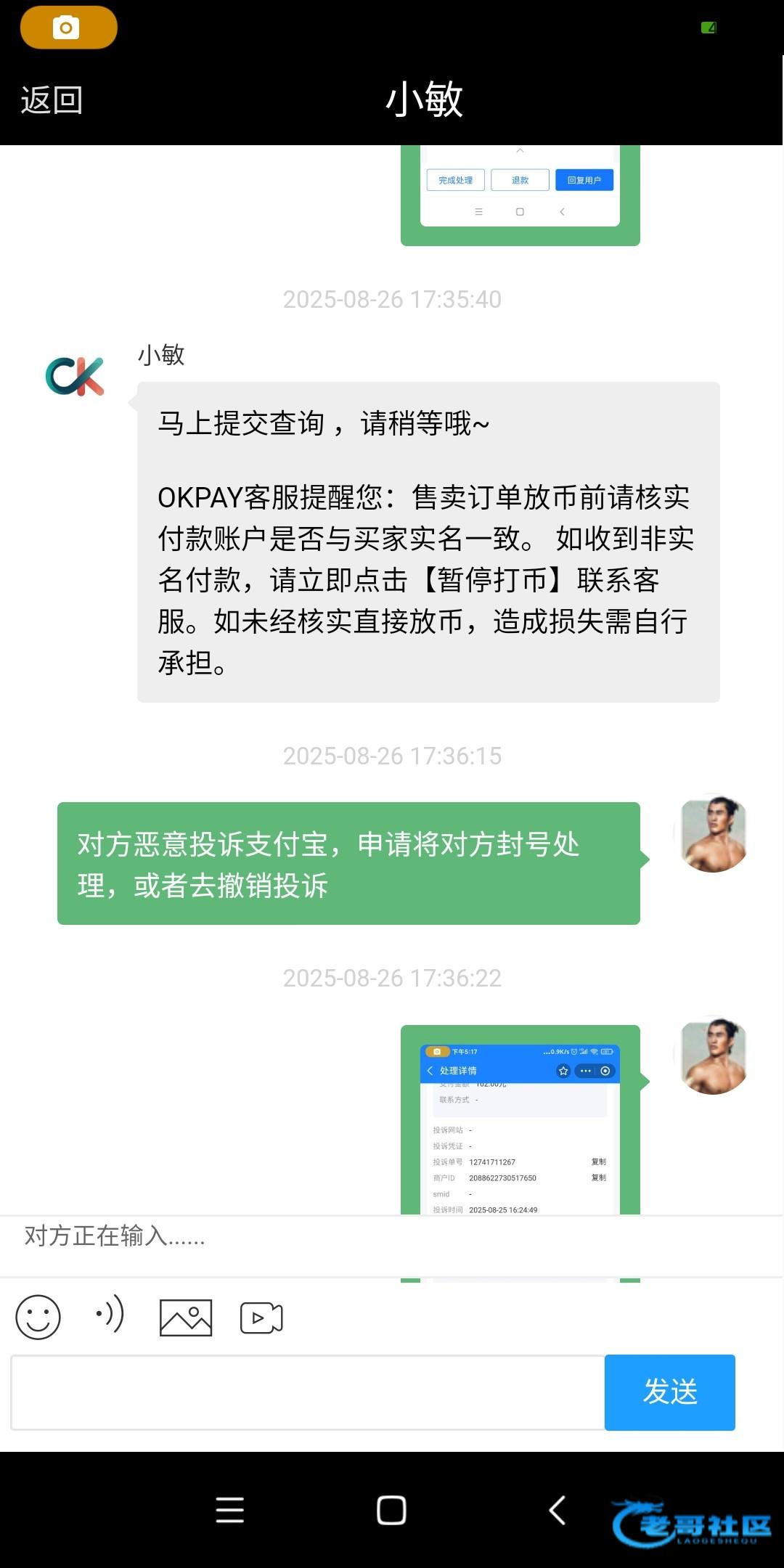Go back with system navigation arrow
This screenshot has width=784, height=1568.
tap(557, 1510)
